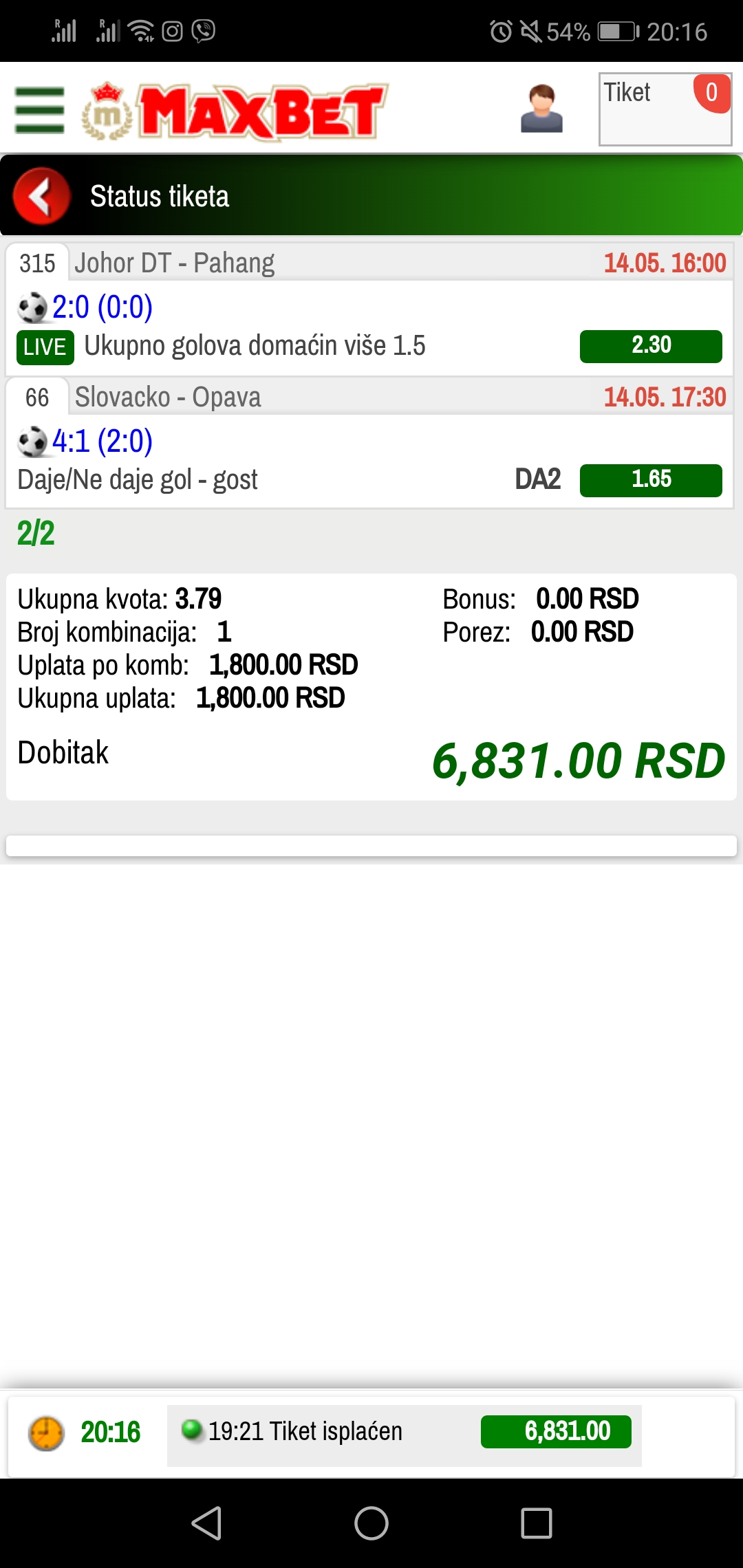Go to the home screen
The height and width of the screenshot is (1568, 743).
(x=371, y=1523)
